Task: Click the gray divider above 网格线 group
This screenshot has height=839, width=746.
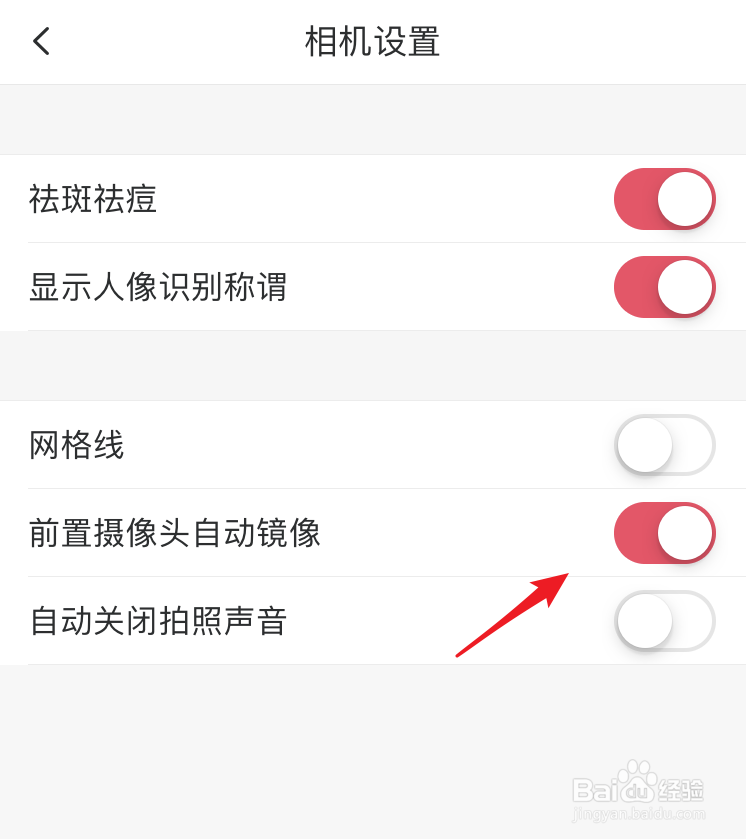Action: coord(373,366)
